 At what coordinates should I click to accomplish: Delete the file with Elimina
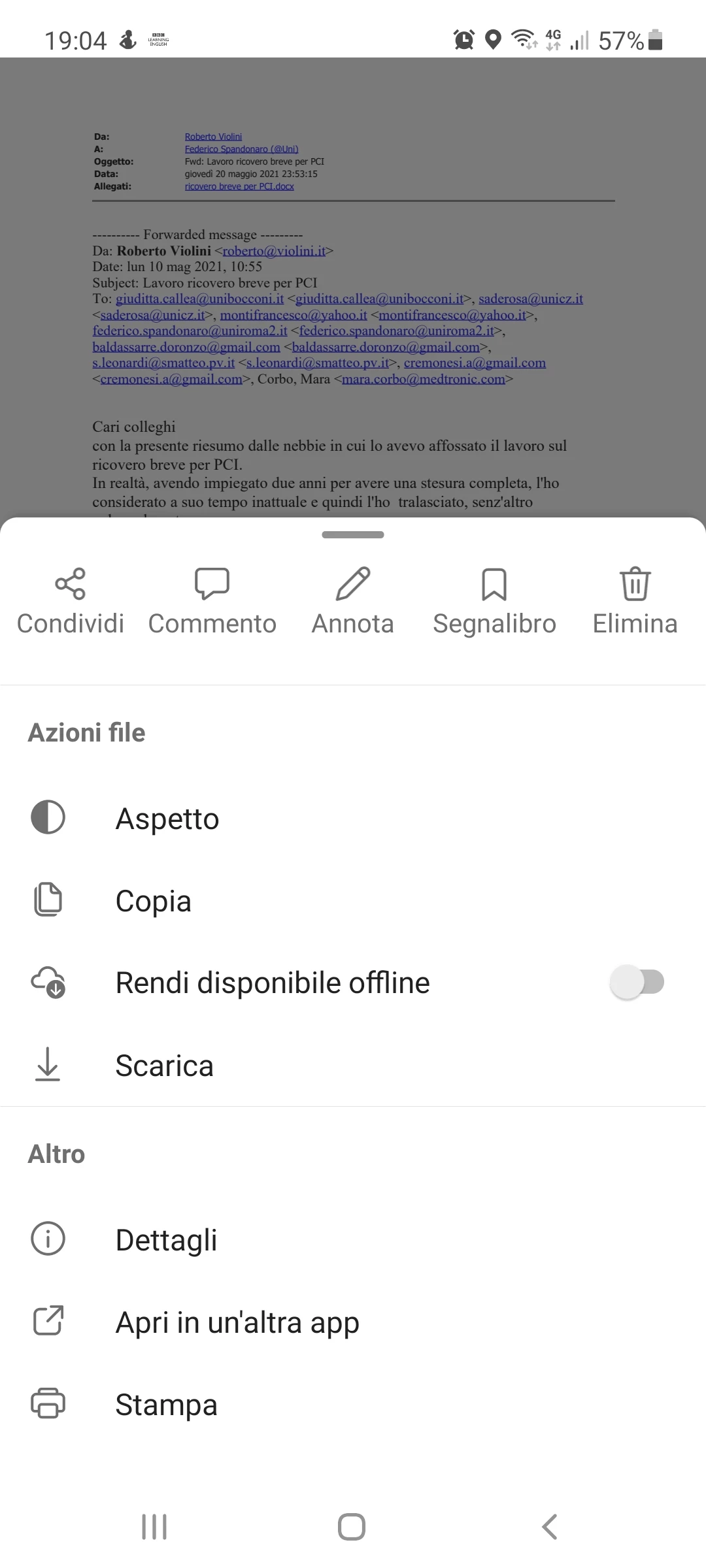pos(635,601)
